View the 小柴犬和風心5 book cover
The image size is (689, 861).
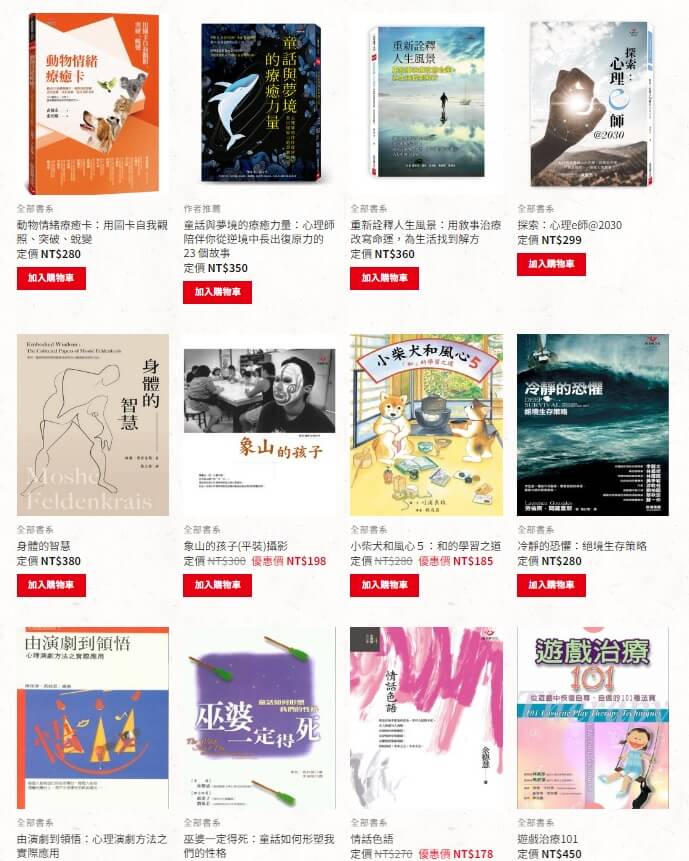click(426, 425)
